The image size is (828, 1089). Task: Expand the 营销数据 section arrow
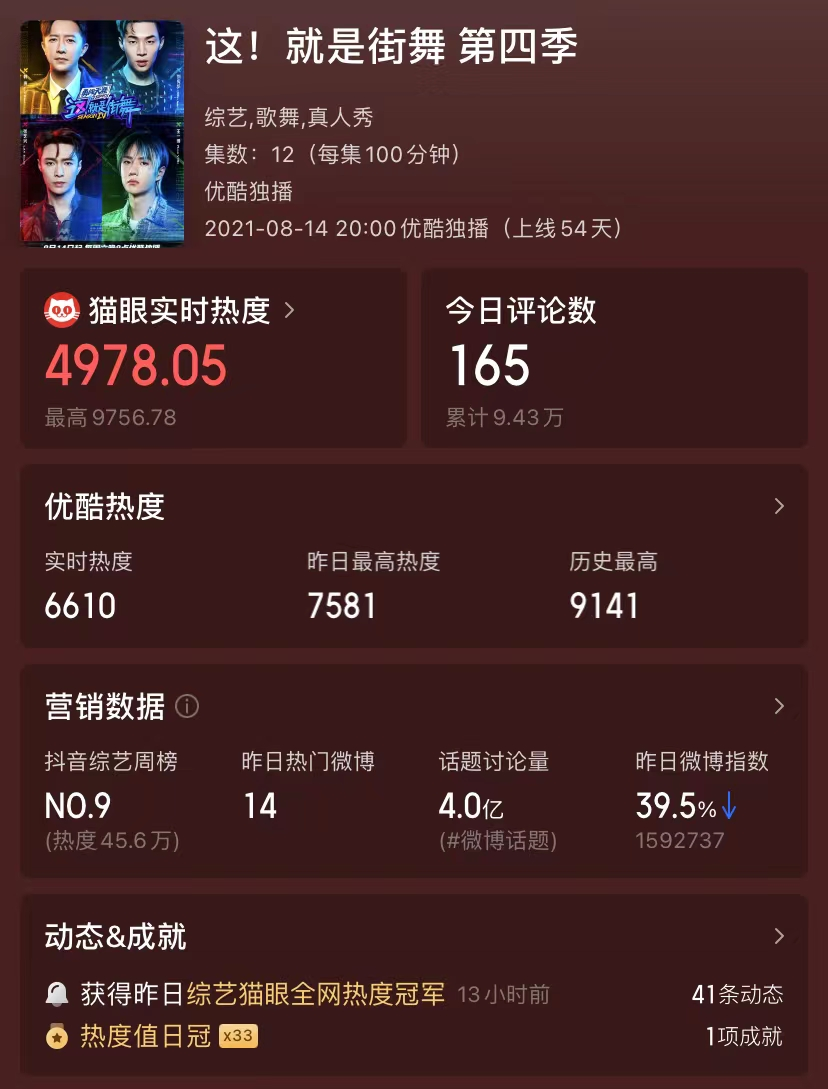[779, 706]
